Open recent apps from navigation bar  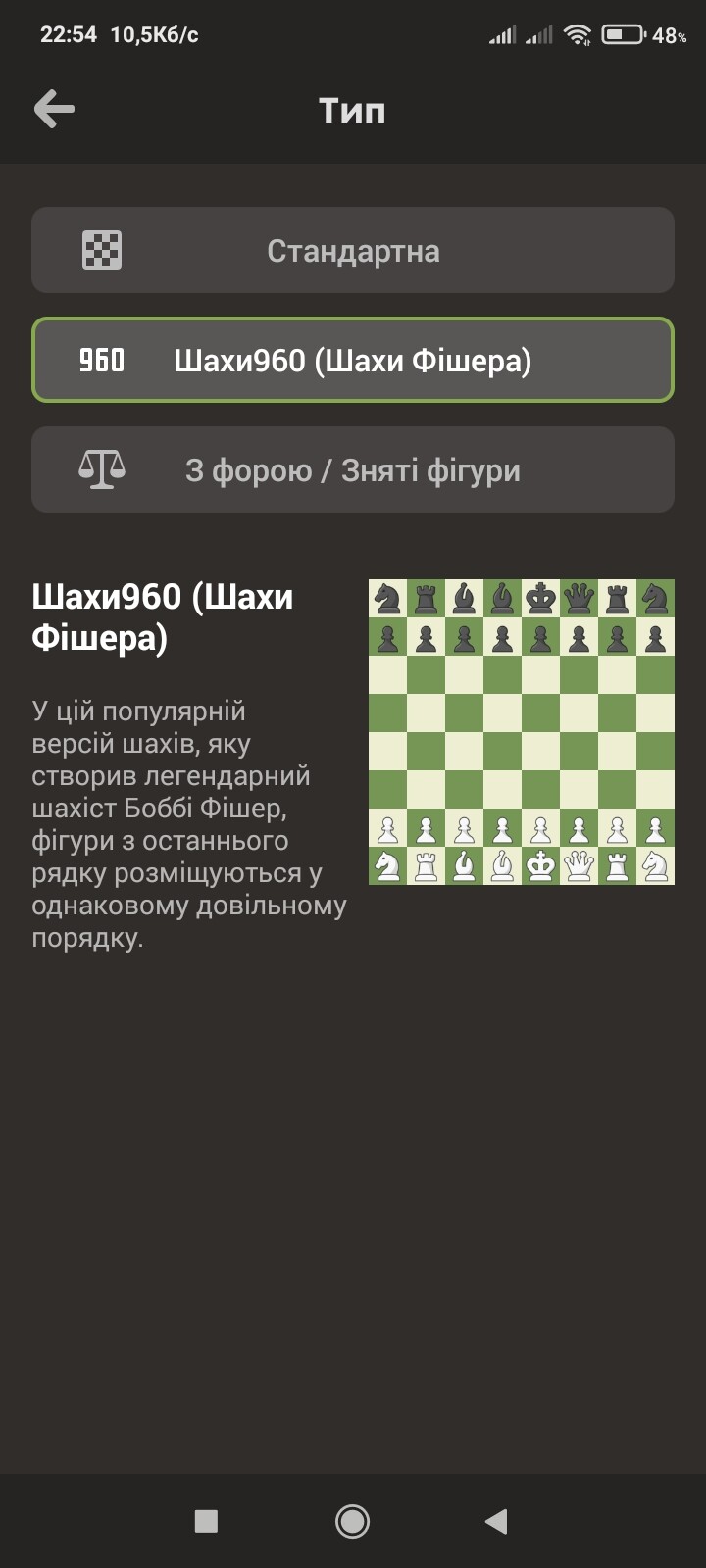pos(206,1521)
